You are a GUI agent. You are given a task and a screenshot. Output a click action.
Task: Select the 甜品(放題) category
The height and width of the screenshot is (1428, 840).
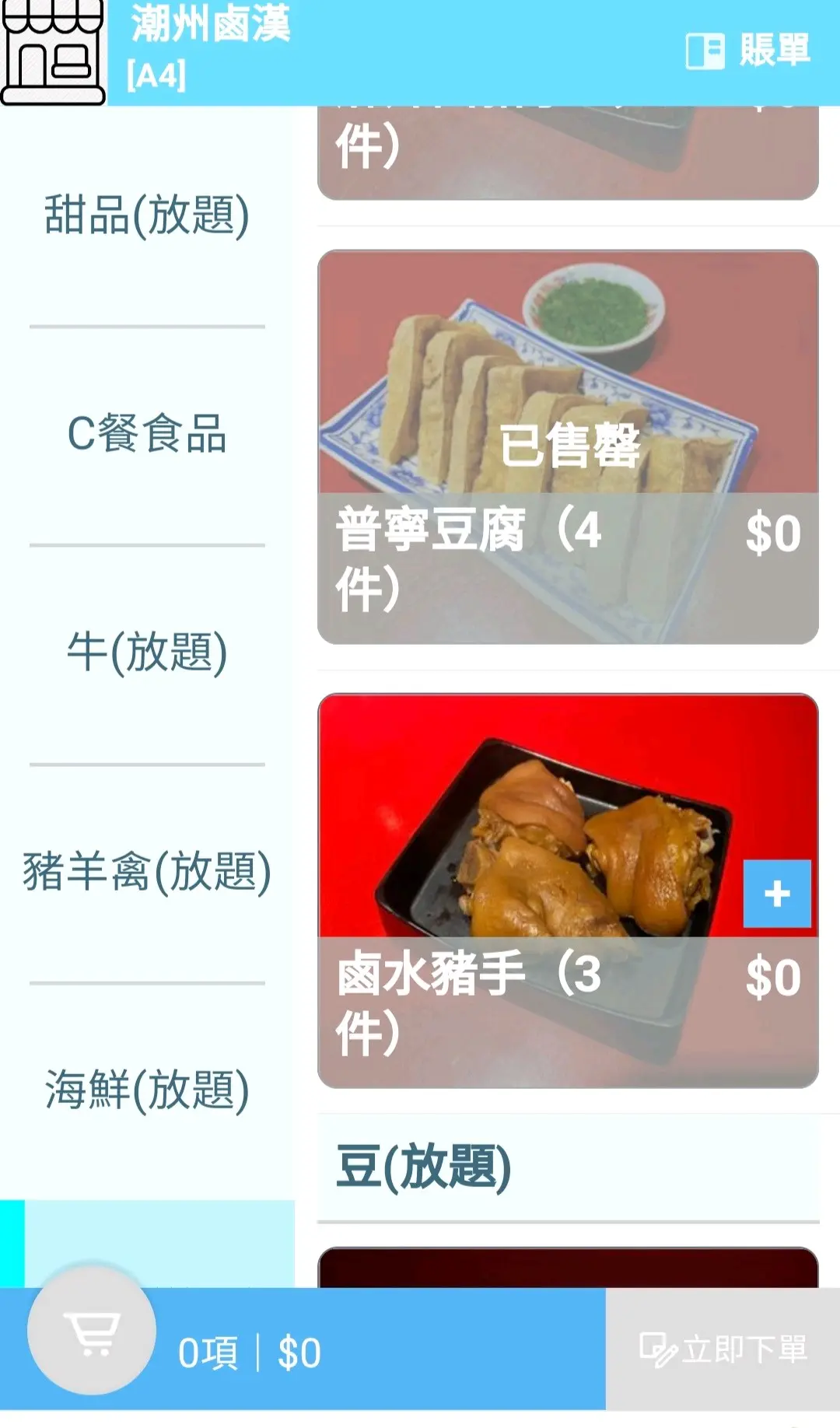(x=147, y=215)
